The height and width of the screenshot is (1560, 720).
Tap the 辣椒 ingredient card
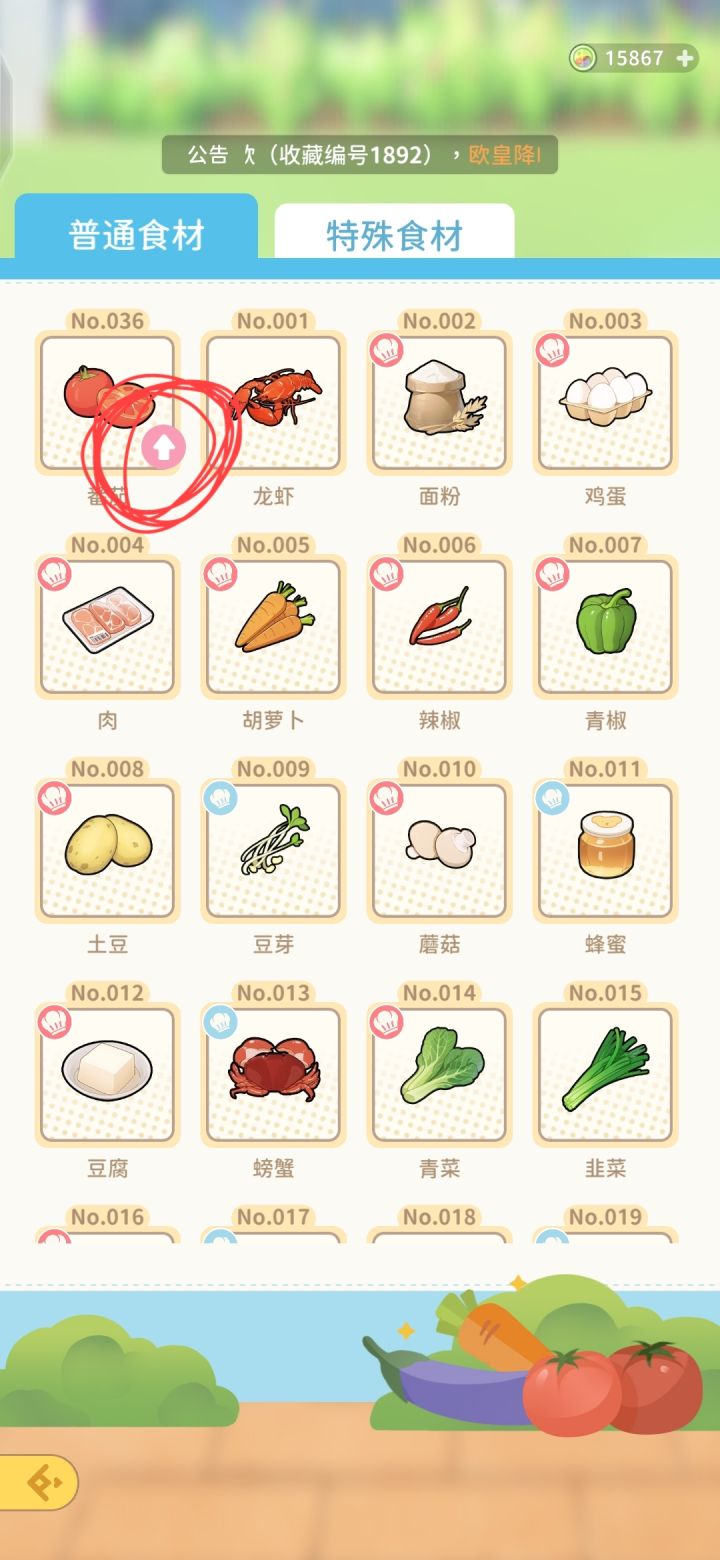click(439, 627)
